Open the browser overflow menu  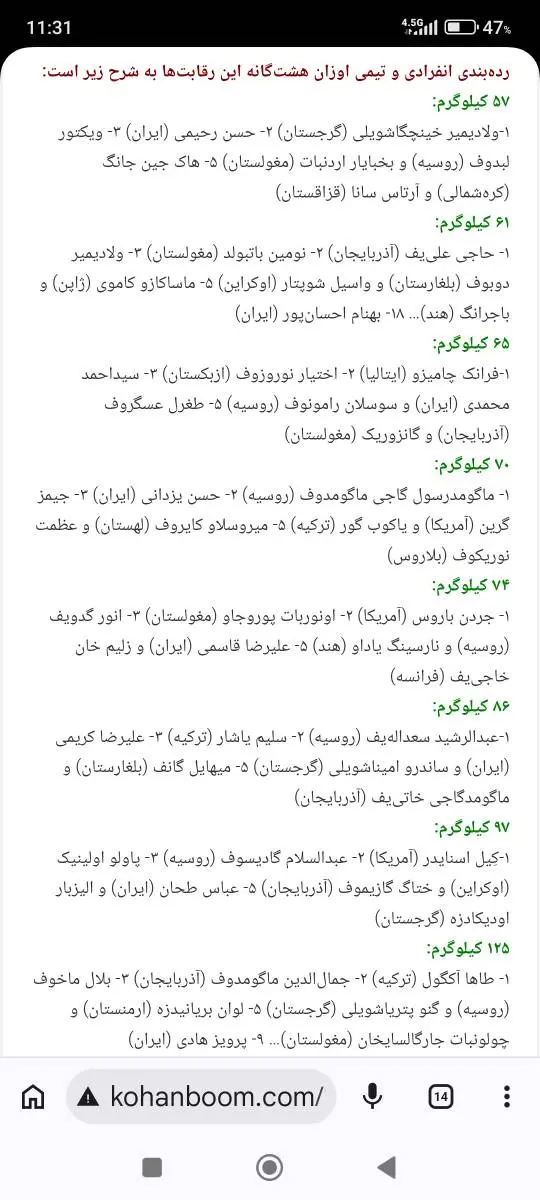point(507,1097)
